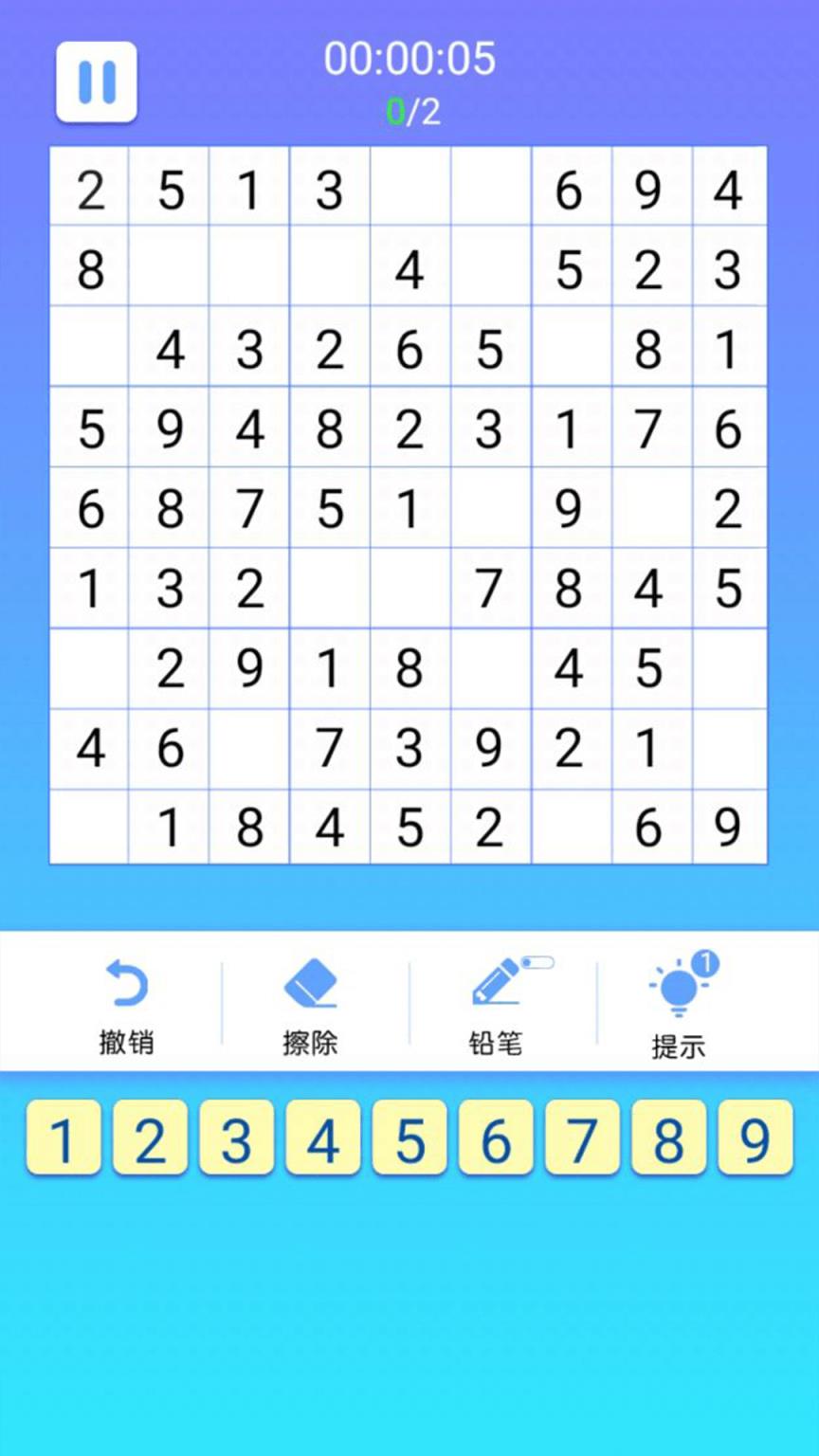Enter number 1 from the number pad
The height and width of the screenshot is (1456, 819).
click(x=64, y=1137)
